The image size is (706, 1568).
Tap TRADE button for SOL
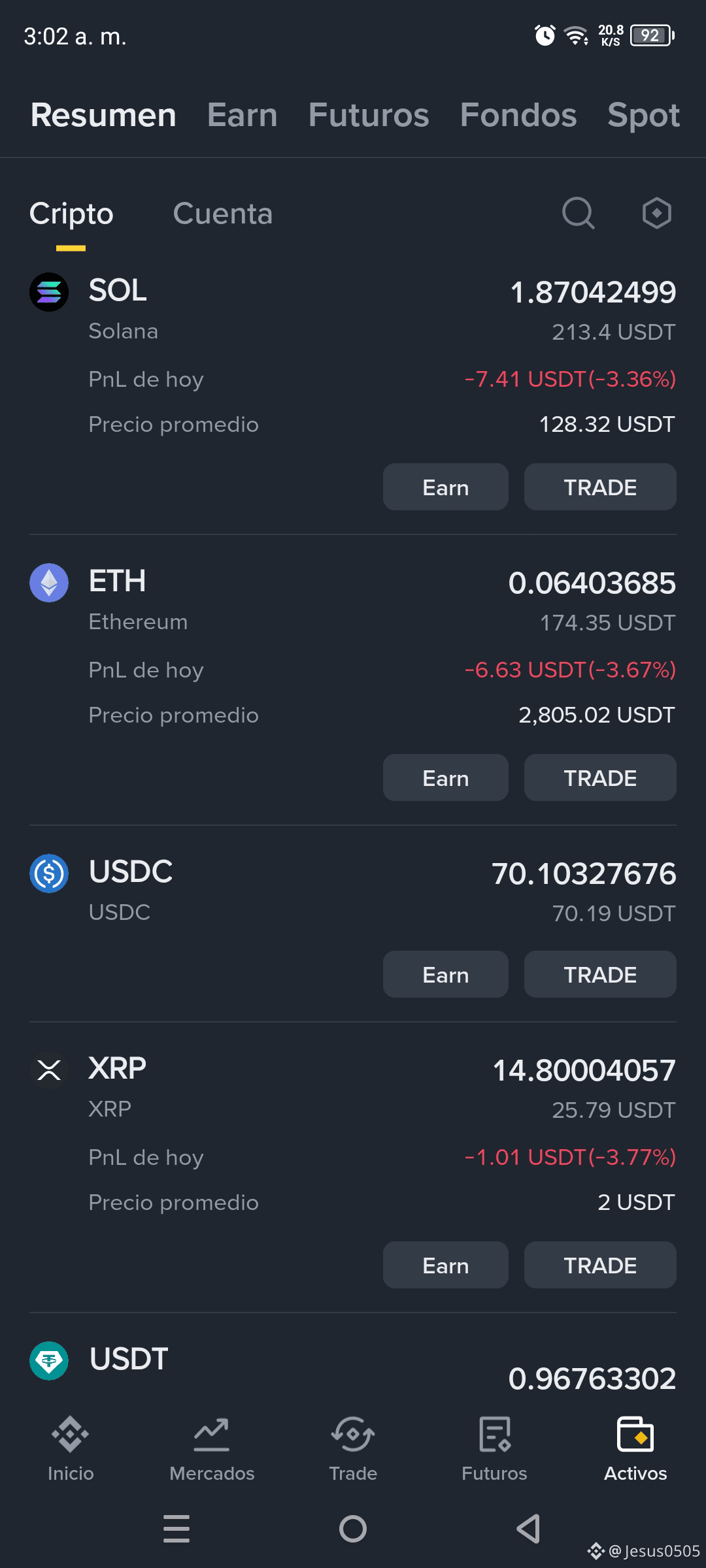coord(600,487)
